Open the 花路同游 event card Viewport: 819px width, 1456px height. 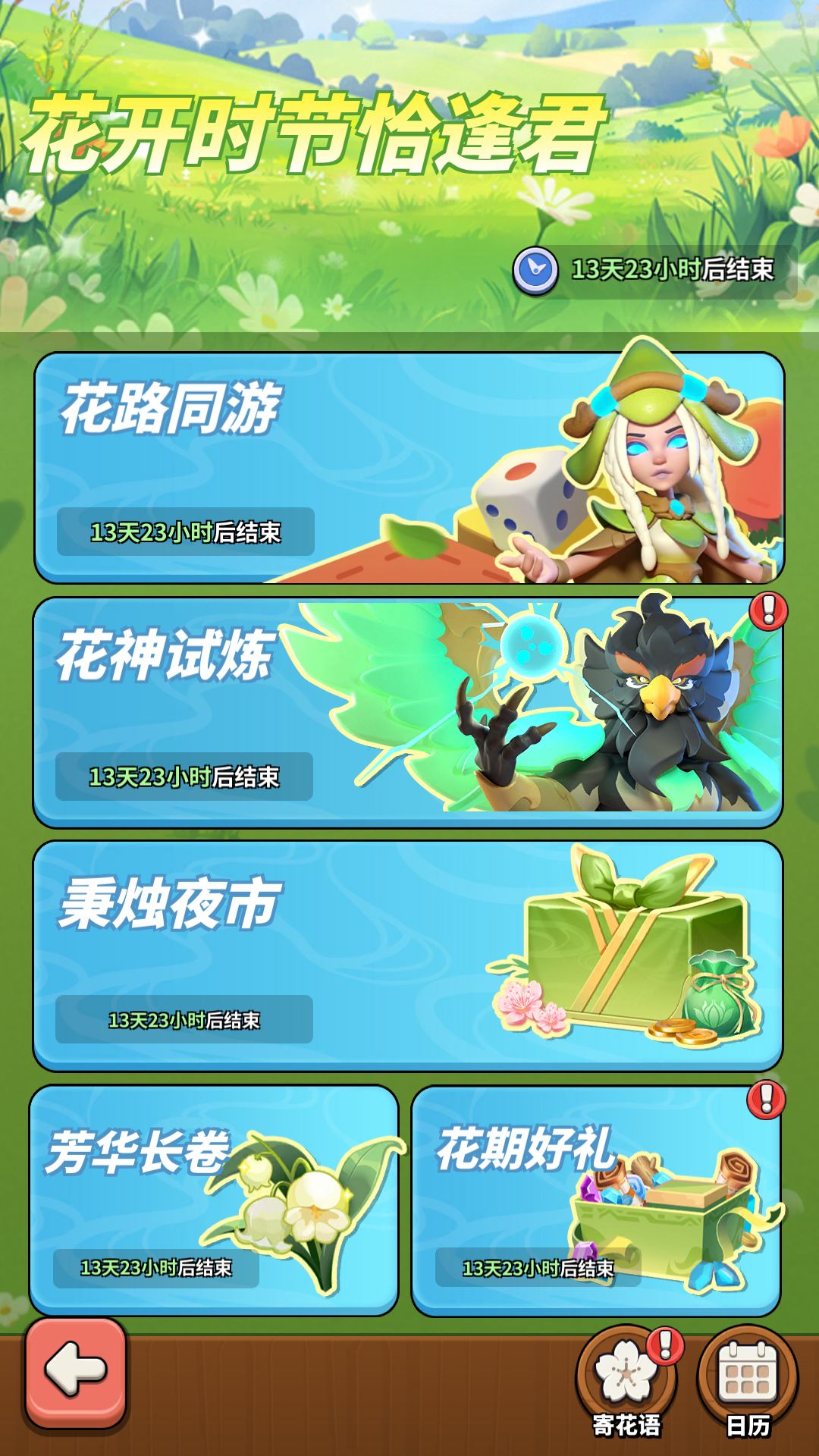409,468
